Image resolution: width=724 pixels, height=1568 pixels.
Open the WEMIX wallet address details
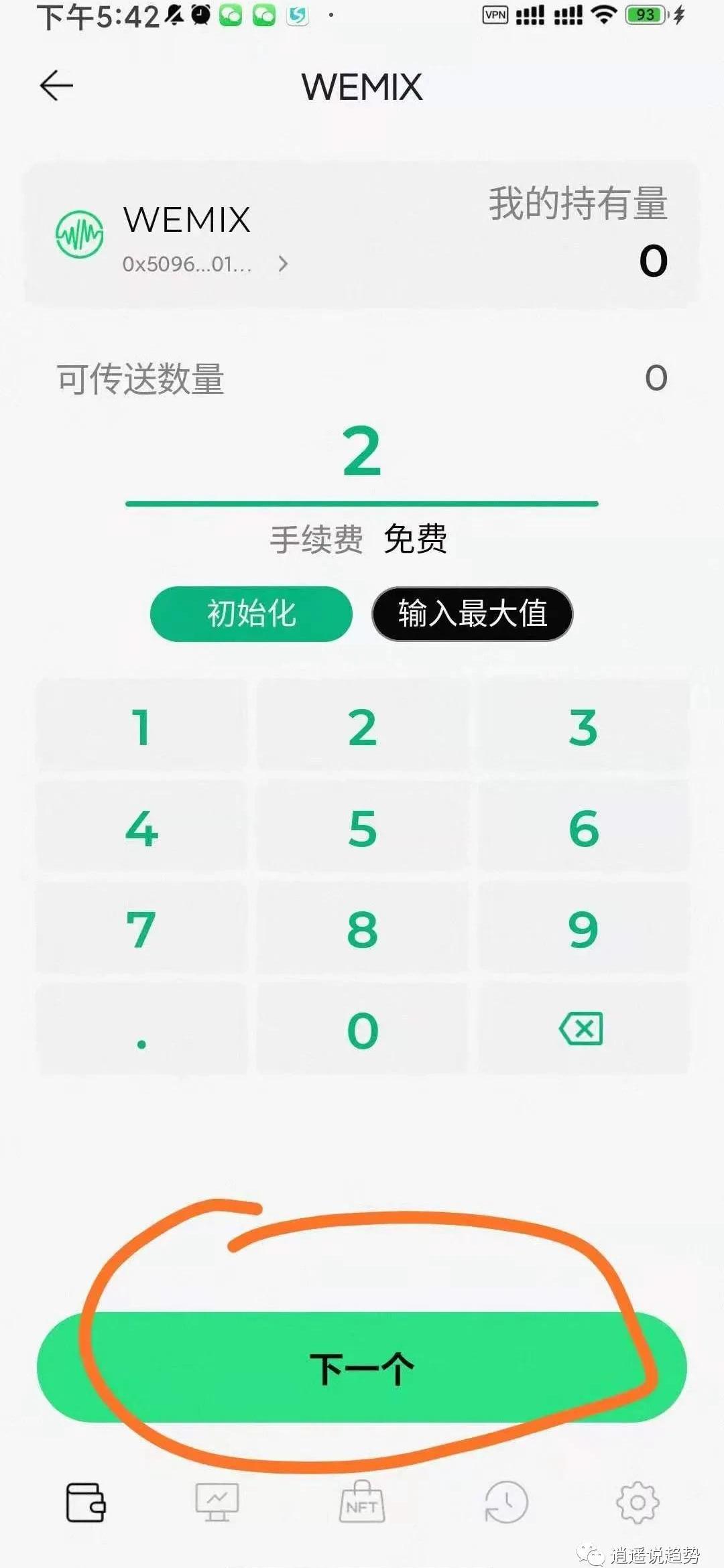[282, 264]
